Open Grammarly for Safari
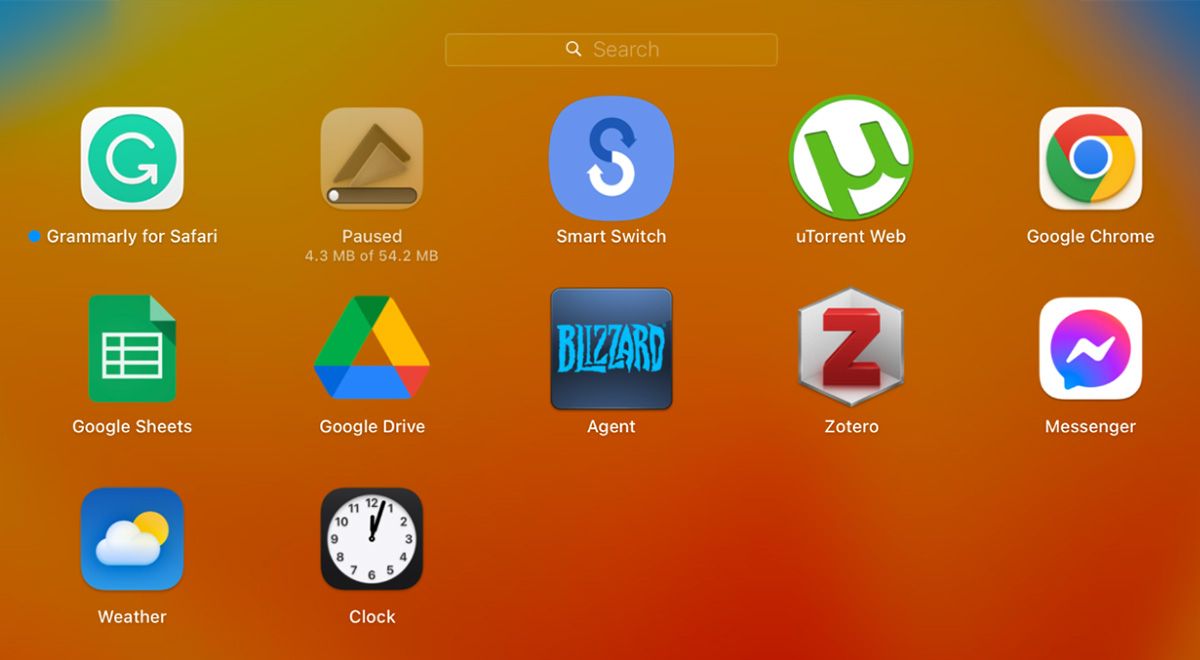This screenshot has height=660, width=1200. tap(132, 158)
